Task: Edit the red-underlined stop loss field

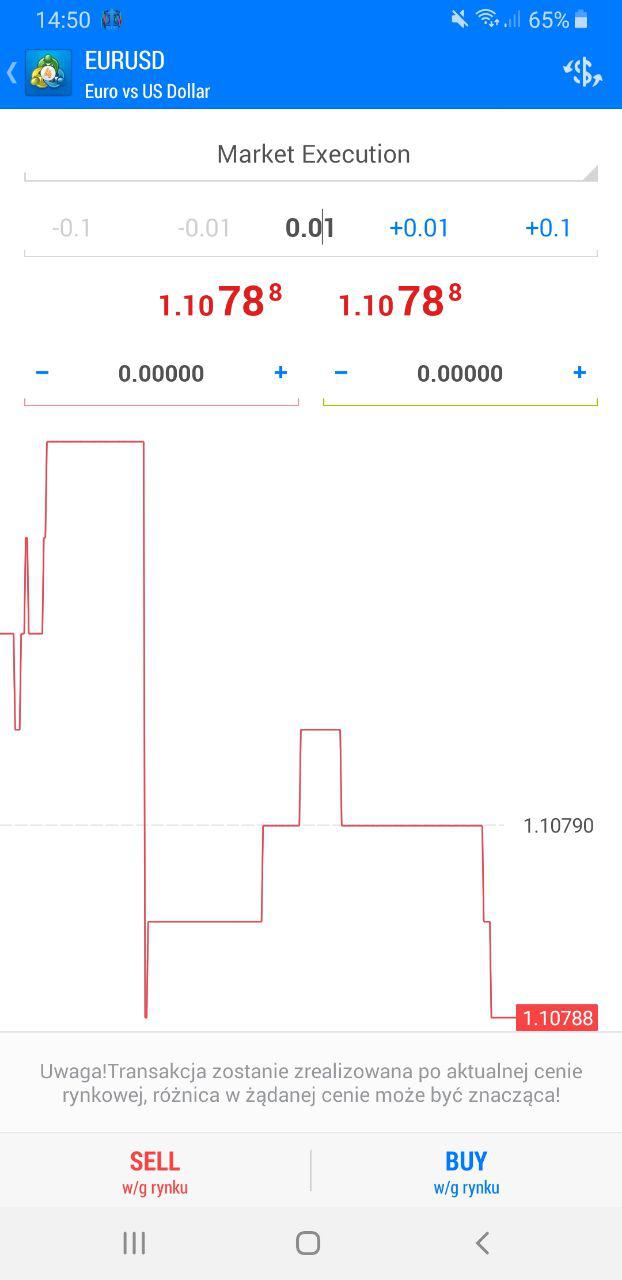Action: coord(161,374)
